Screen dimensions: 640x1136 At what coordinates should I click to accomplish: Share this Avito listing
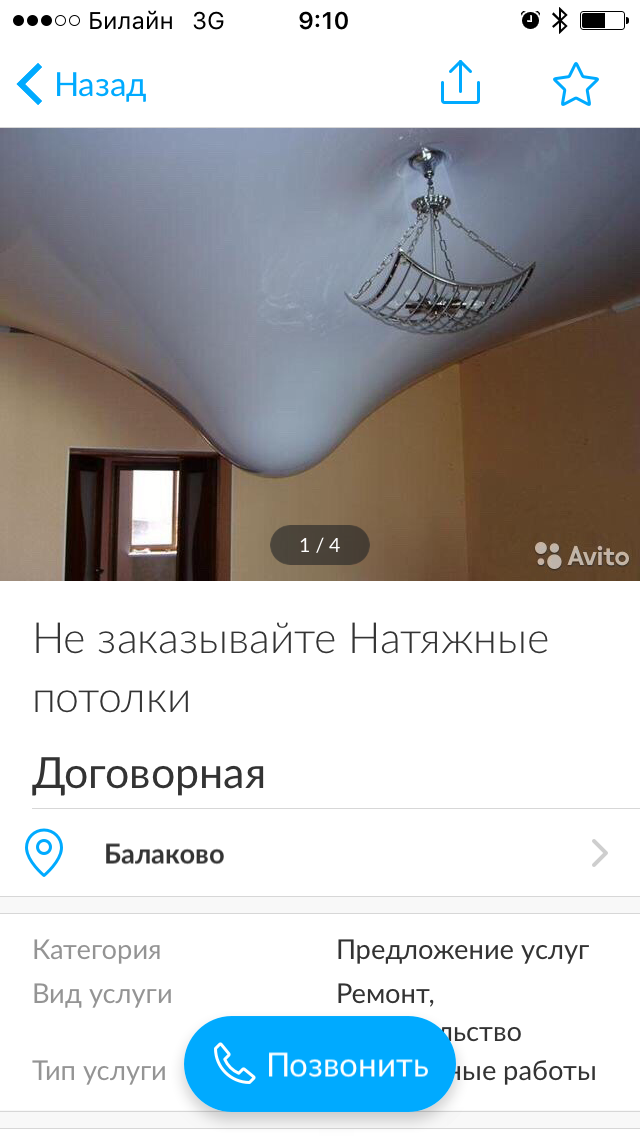(x=460, y=84)
